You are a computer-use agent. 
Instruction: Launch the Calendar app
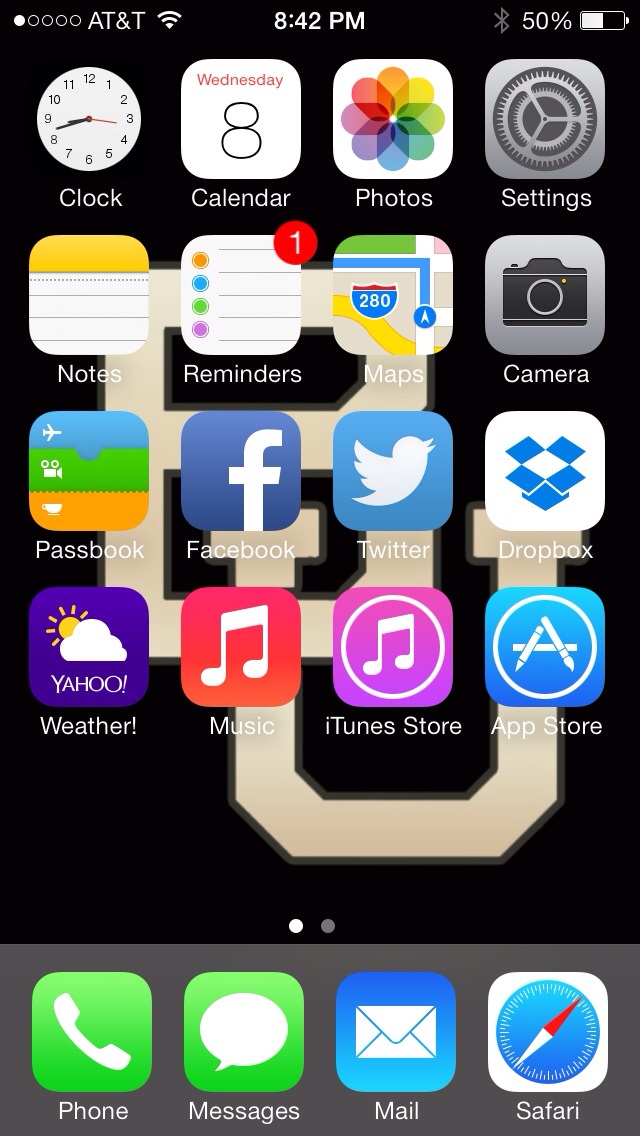241,119
